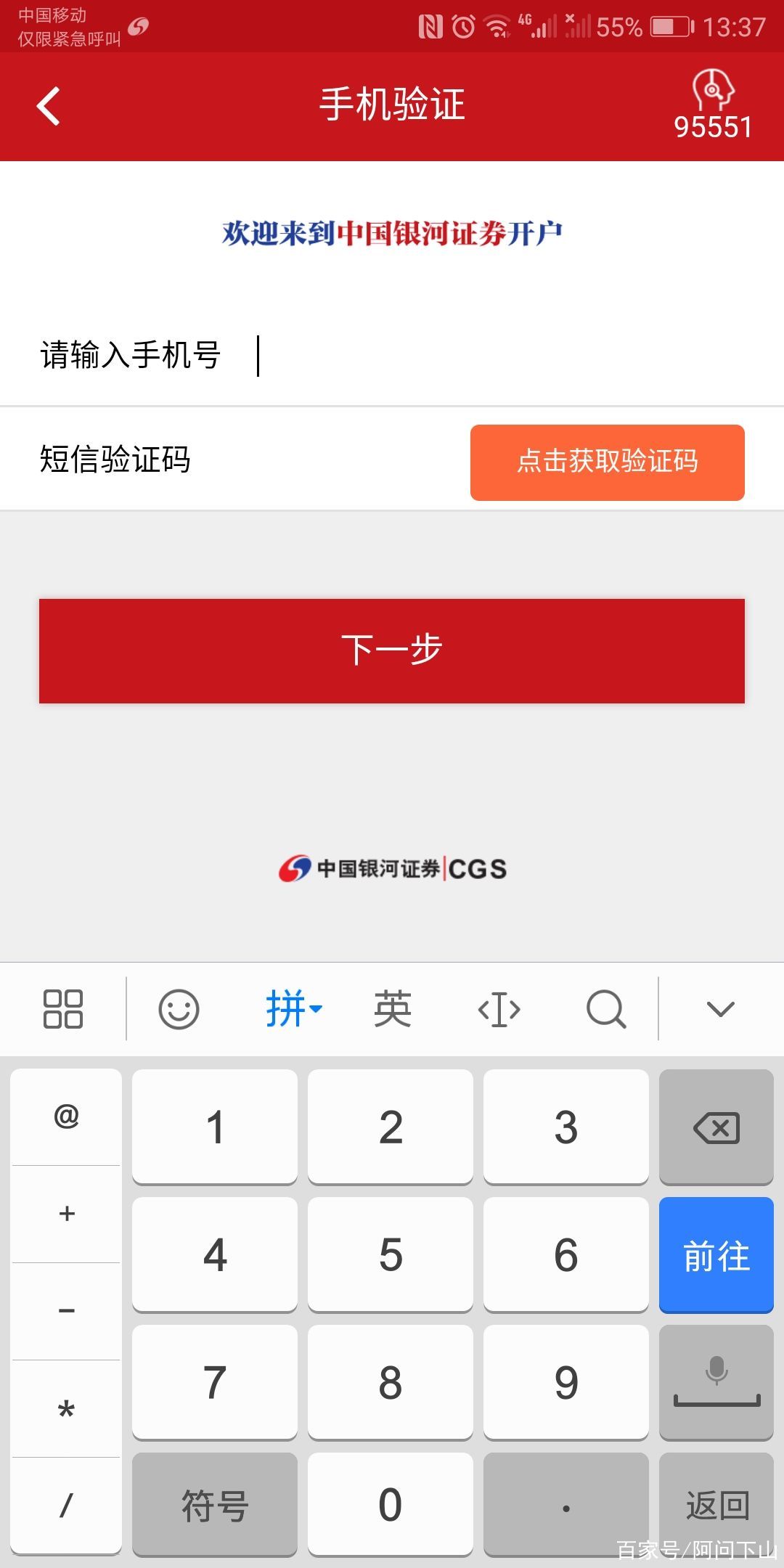784x1568 pixels.
Task: Tap the microphone space key
Action: pyautogui.click(x=716, y=1381)
